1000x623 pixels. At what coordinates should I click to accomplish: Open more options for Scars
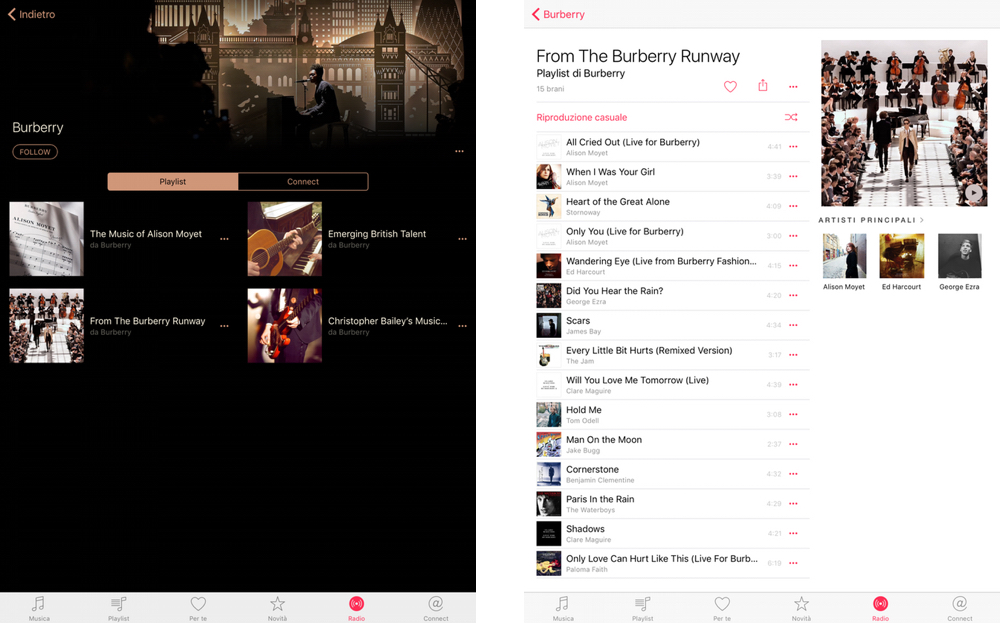pos(793,325)
